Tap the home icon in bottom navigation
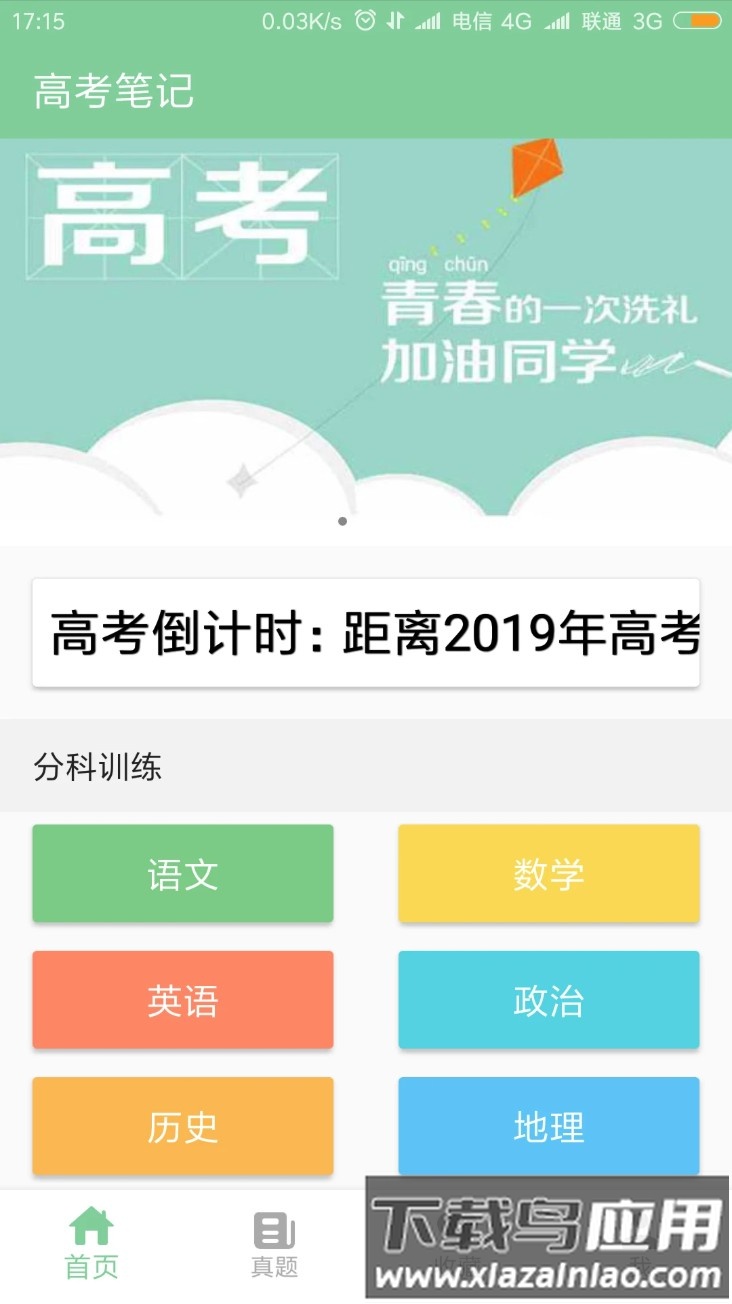 pyautogui.click(x=91, y=1224)
